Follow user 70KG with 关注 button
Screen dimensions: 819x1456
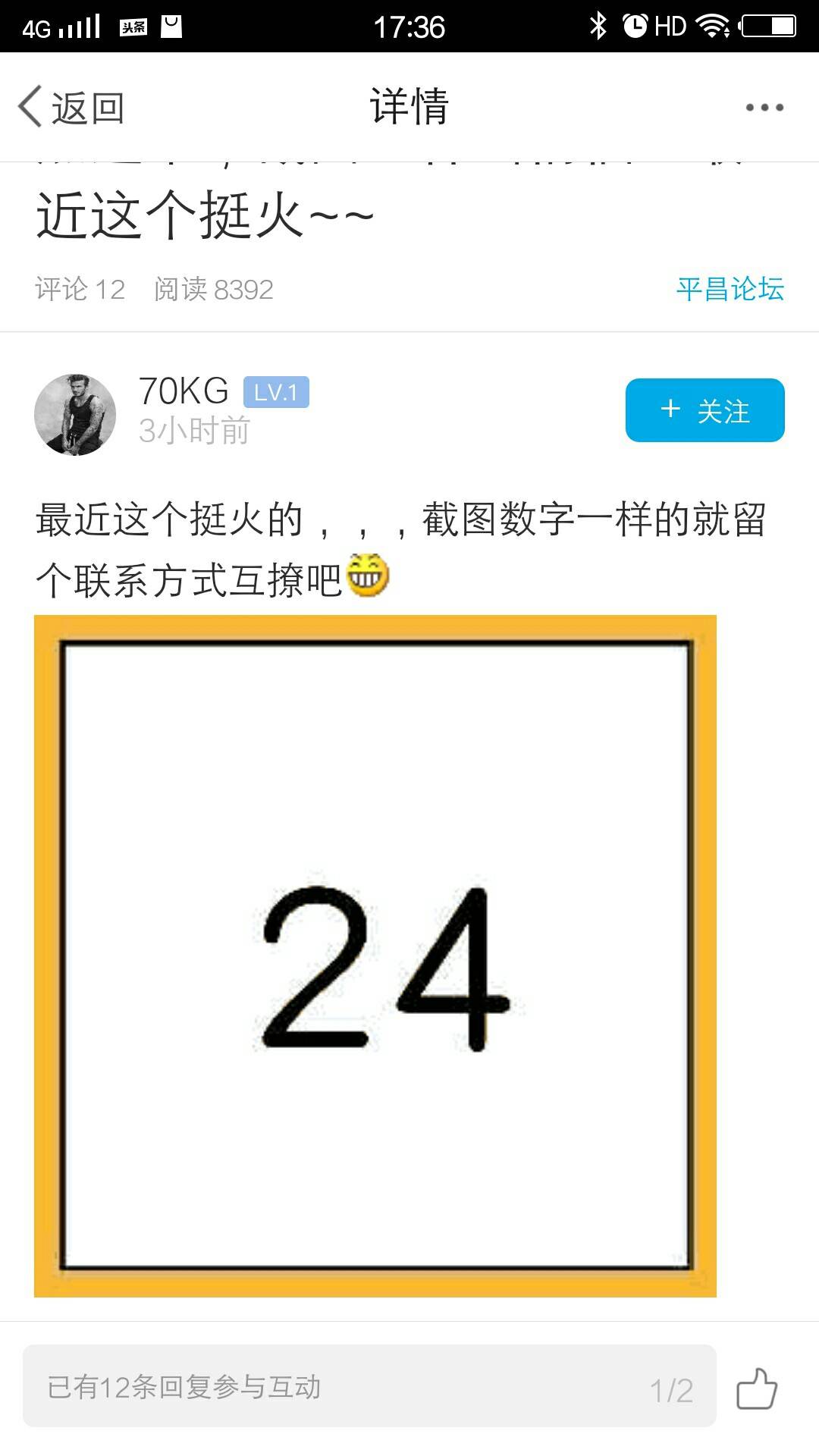pos(704,410)
